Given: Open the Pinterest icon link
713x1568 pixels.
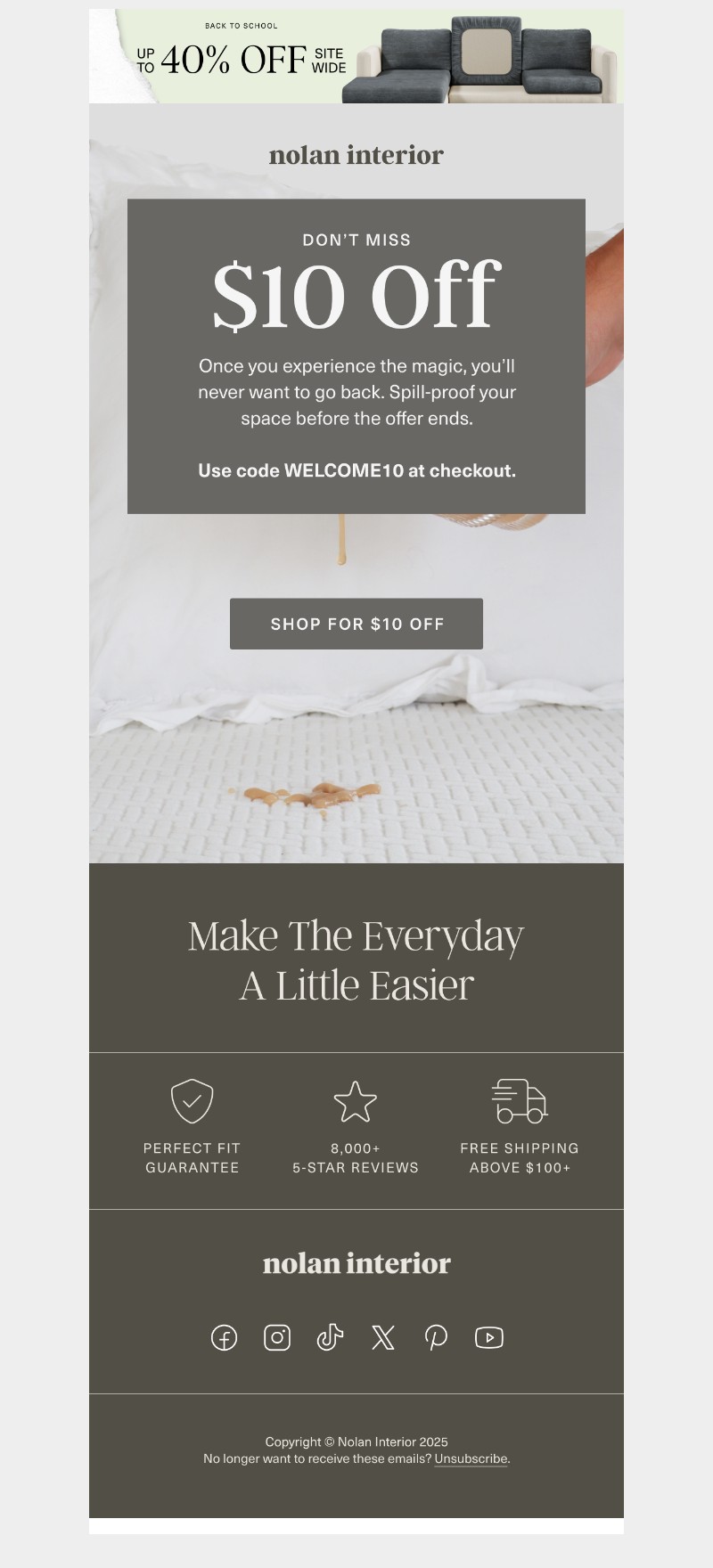Looking at the screenshot, I should point(436,1337).
